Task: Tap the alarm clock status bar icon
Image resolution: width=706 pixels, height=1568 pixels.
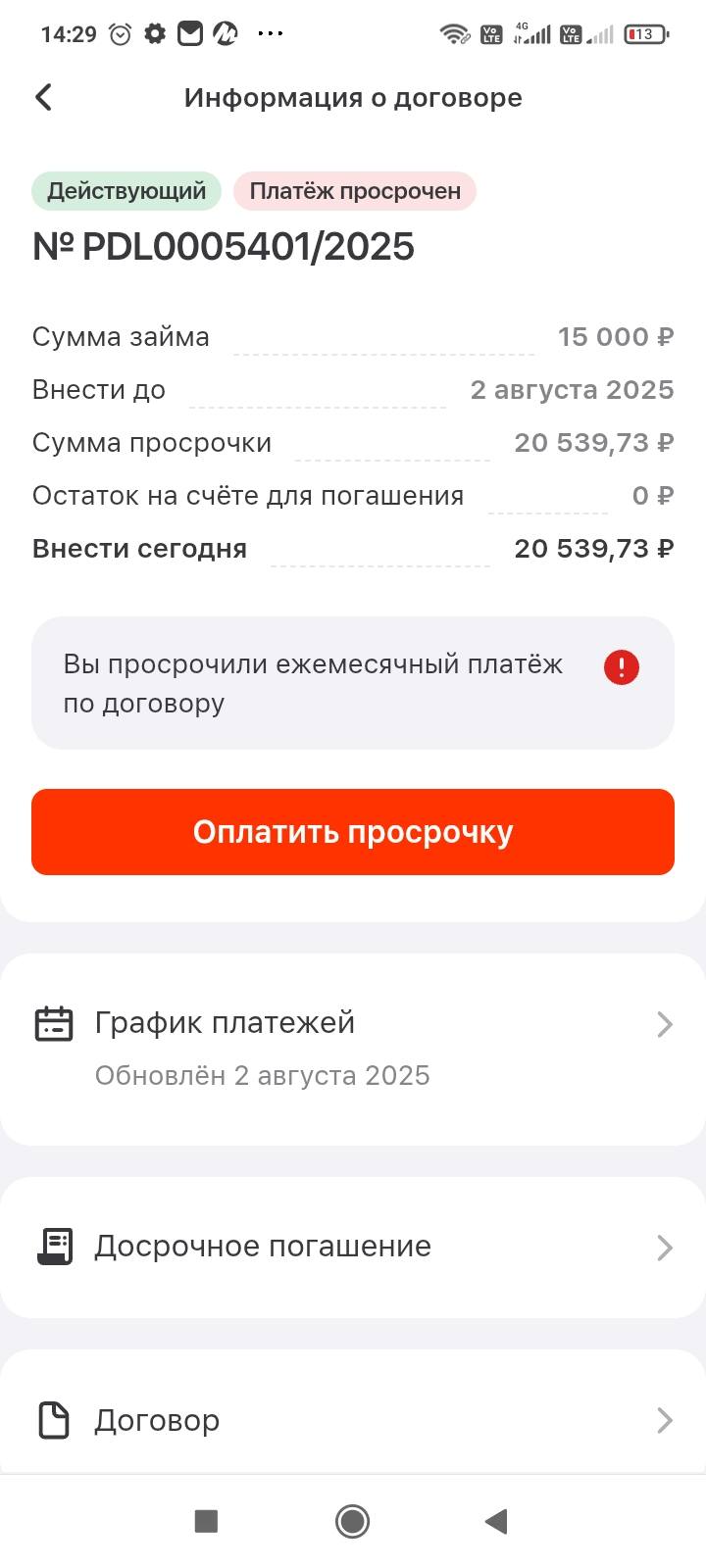Action: click(119, 32)
